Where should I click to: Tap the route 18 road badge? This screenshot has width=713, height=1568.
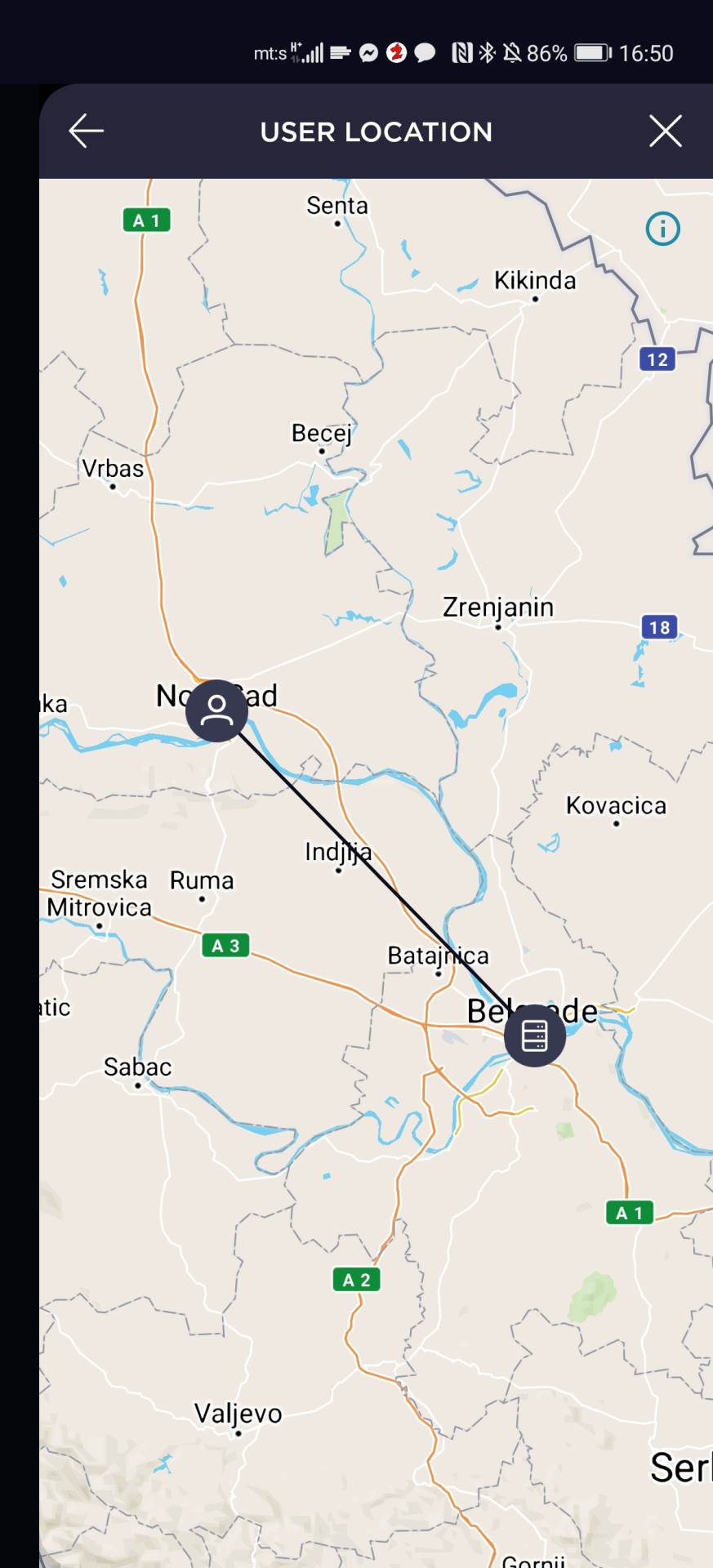658,627
